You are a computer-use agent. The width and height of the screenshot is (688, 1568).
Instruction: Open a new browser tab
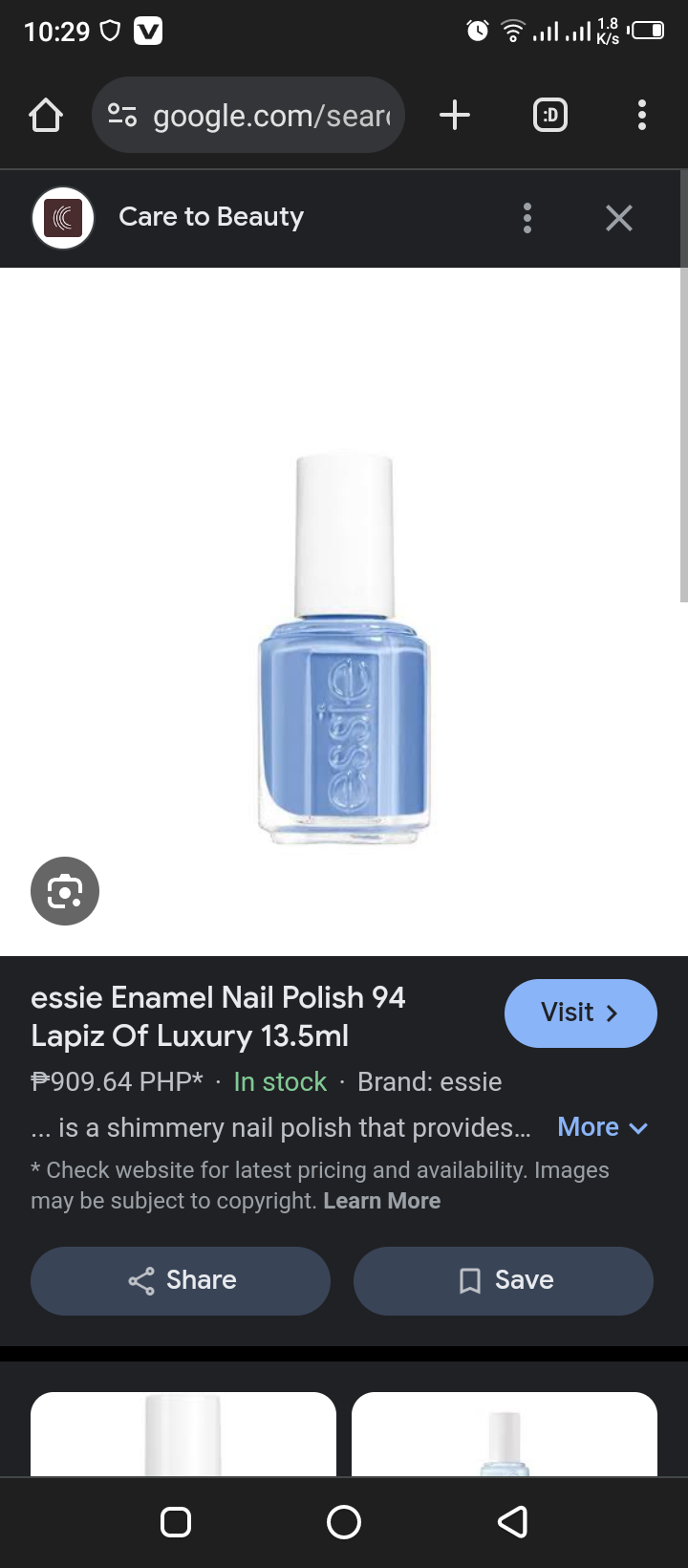tap(455, 116)
